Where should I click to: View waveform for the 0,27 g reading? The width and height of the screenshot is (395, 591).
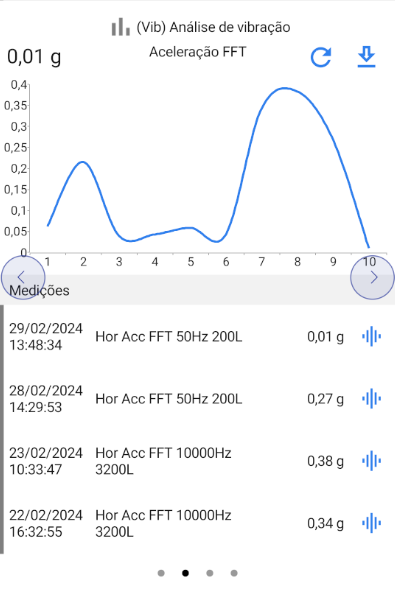pyautogui.click(x=372, y=398)
